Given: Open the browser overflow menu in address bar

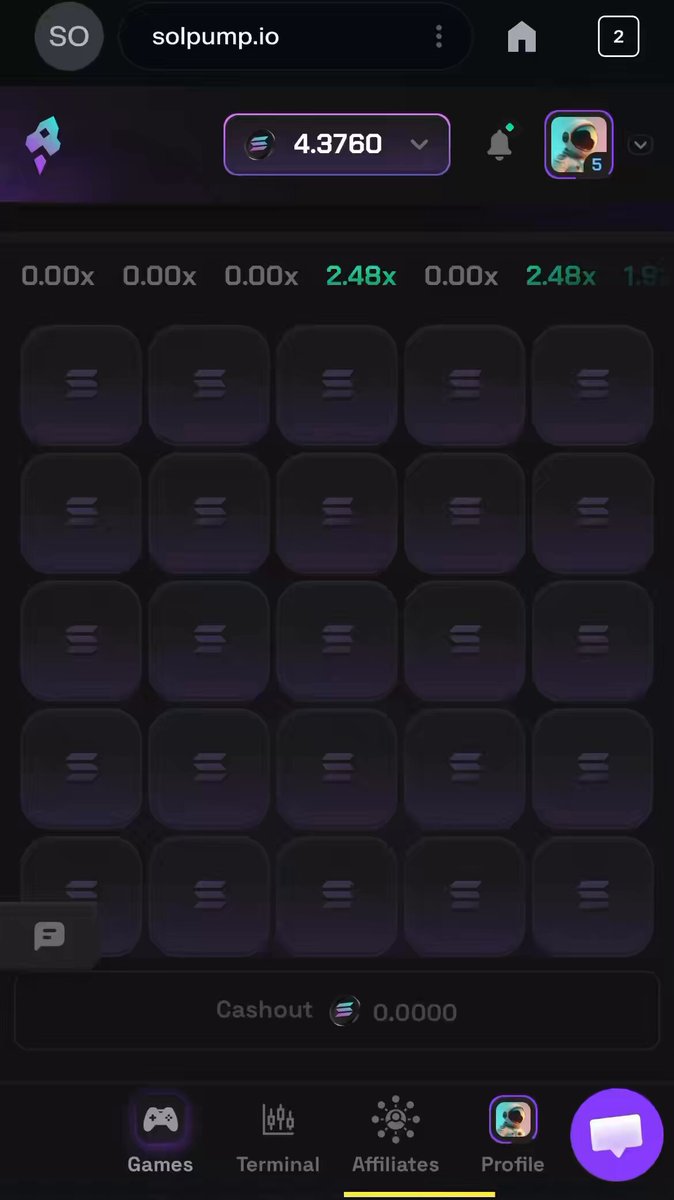Looking at the screenshot, I should click(x=438, y=37).
